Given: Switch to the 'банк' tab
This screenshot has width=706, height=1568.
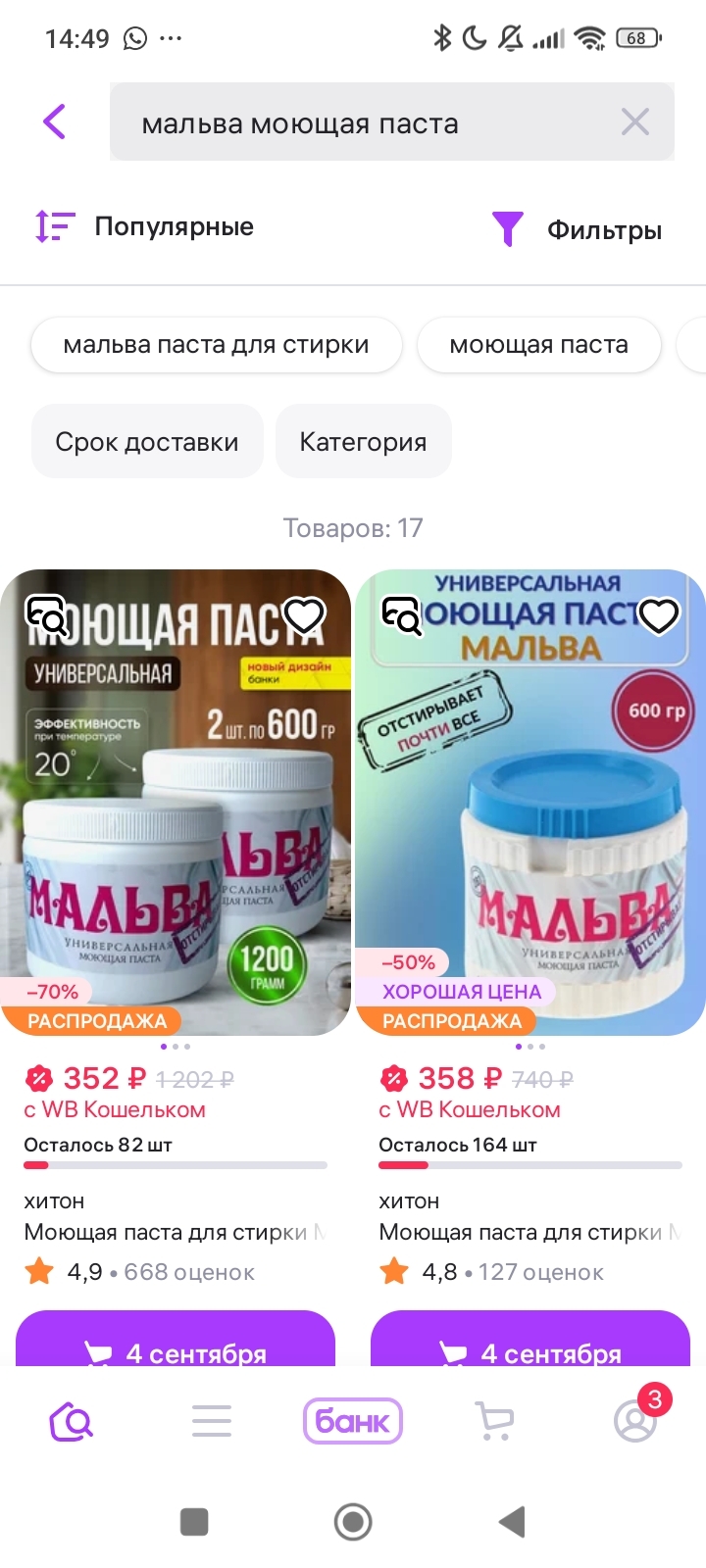Looking at the screenshot, I should [x=353, y=1420].
